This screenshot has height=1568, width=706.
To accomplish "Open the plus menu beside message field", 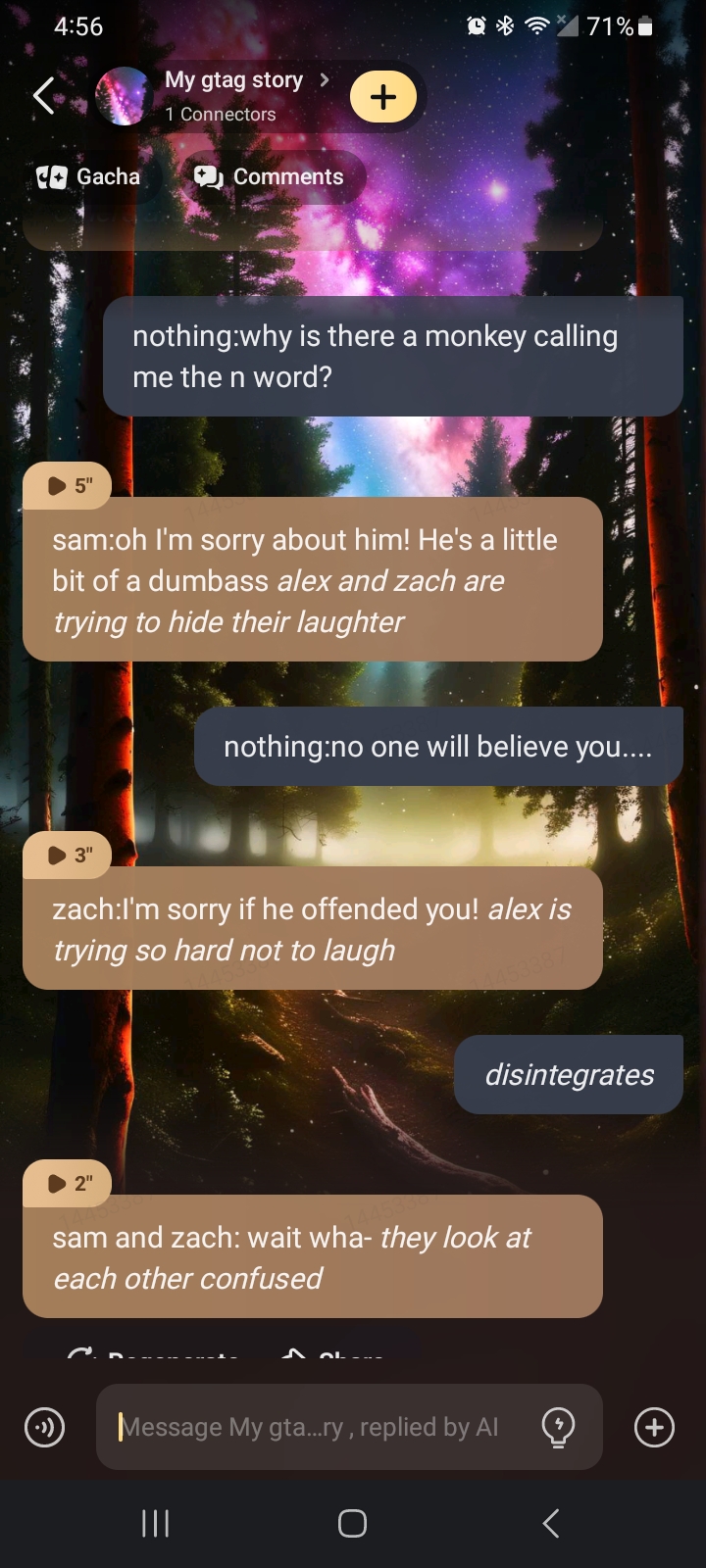I will click(654, 1427).
